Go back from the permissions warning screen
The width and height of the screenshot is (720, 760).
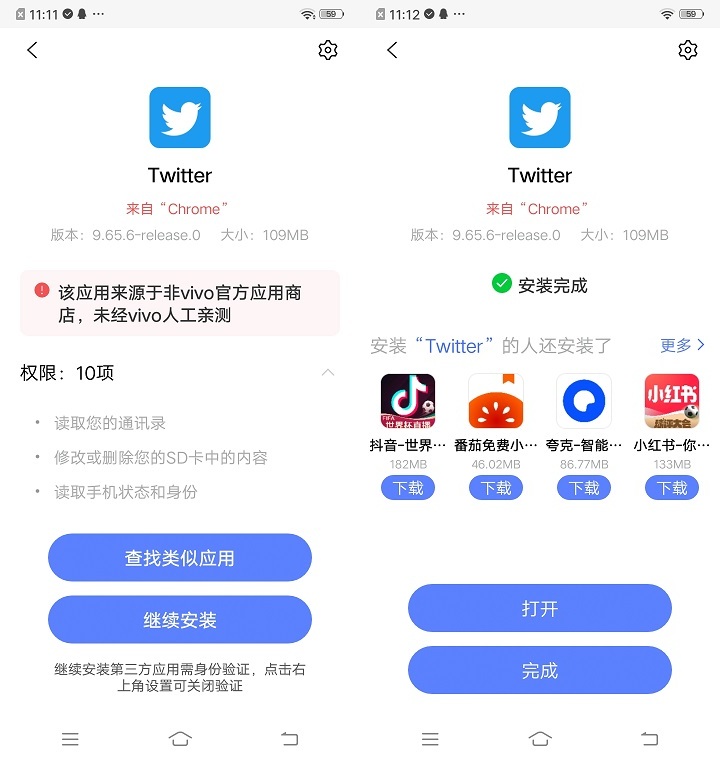point(32,50)
